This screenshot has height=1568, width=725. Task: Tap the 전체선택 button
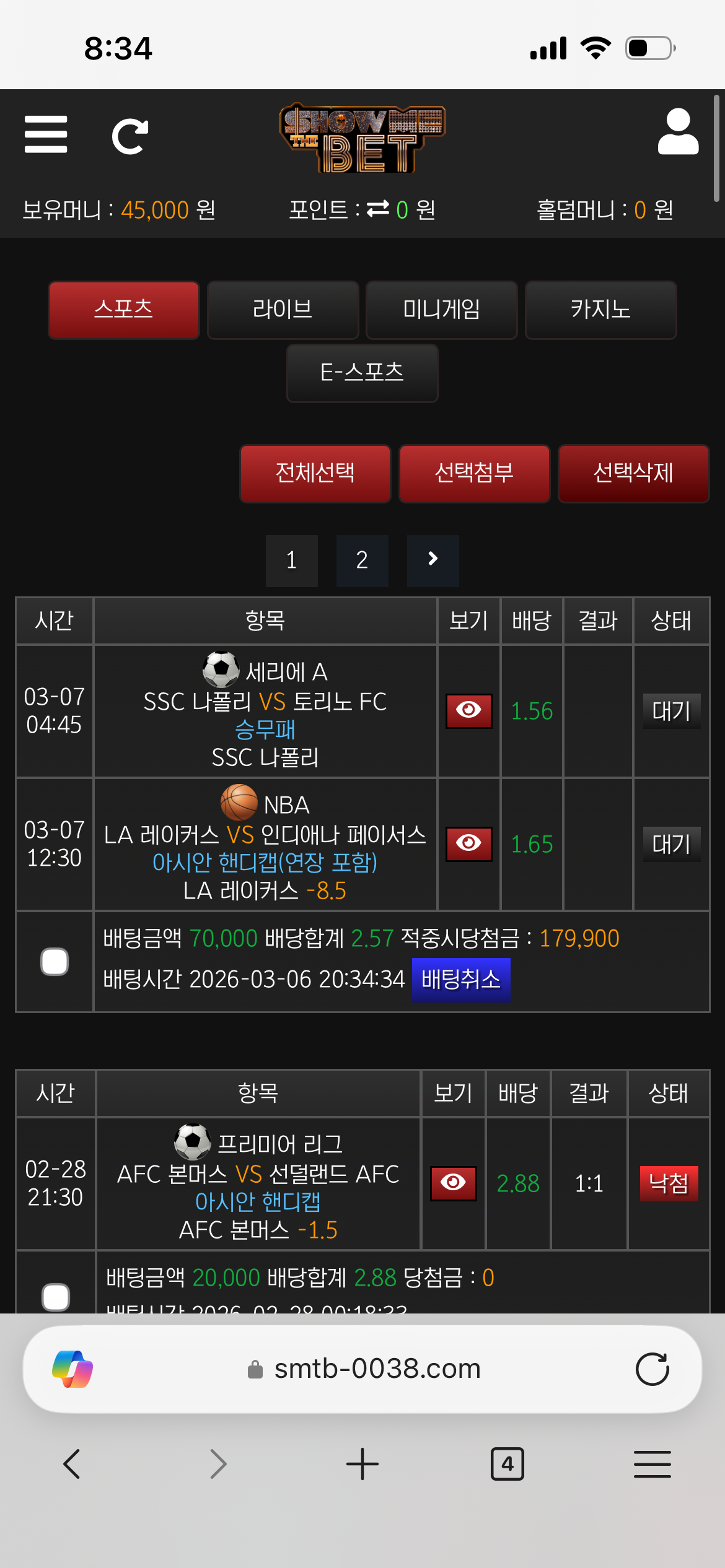315,474
